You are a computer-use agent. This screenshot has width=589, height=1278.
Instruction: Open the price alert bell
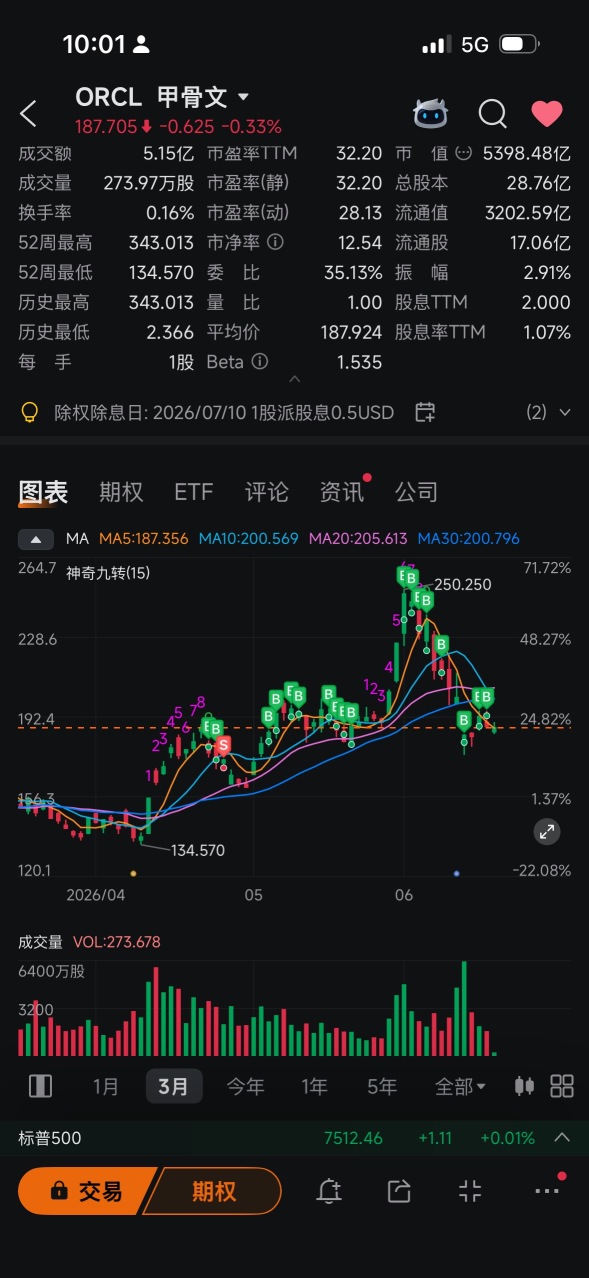[x=329, y=1191]
